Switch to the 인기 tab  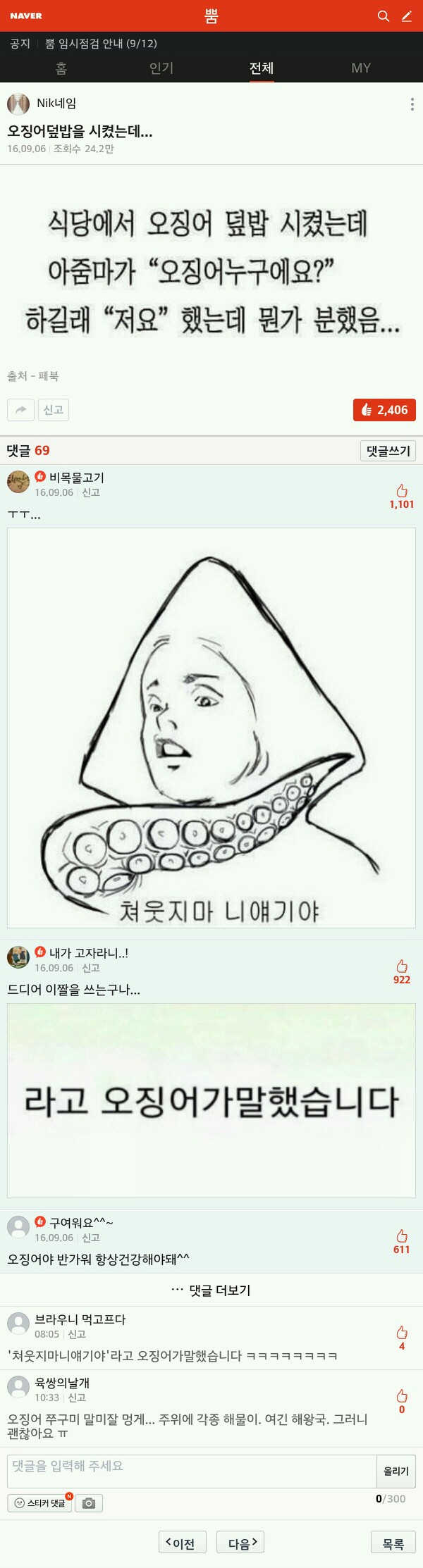tap(161, 68)
